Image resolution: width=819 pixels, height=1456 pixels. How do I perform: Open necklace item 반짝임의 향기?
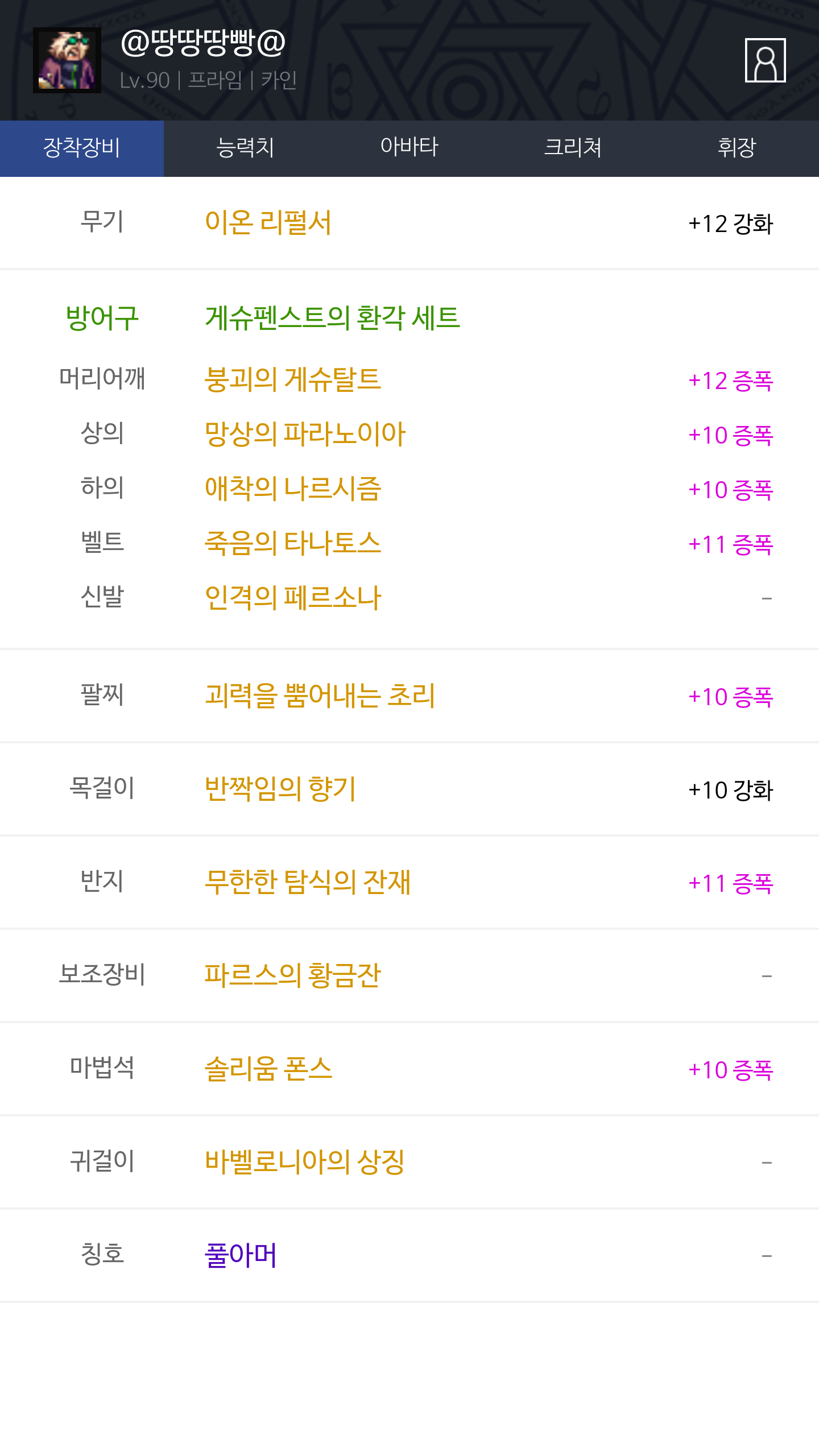[280, 789]
